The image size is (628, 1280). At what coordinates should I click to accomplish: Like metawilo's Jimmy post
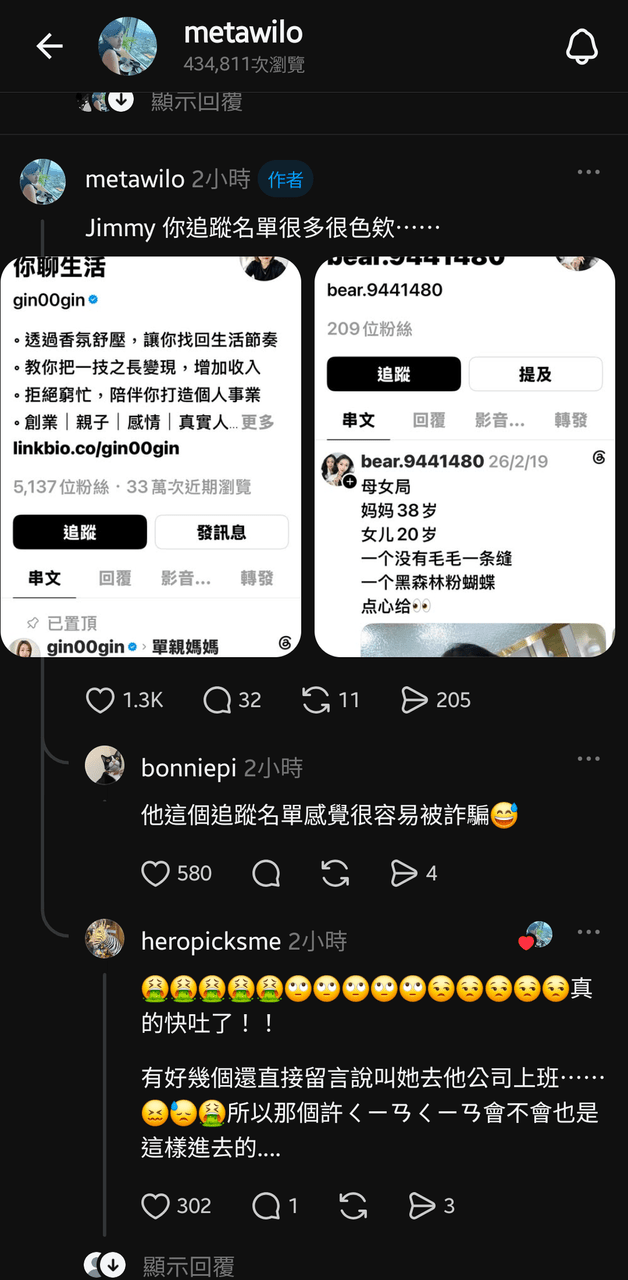pyautogui.click(x=100, y=700)
